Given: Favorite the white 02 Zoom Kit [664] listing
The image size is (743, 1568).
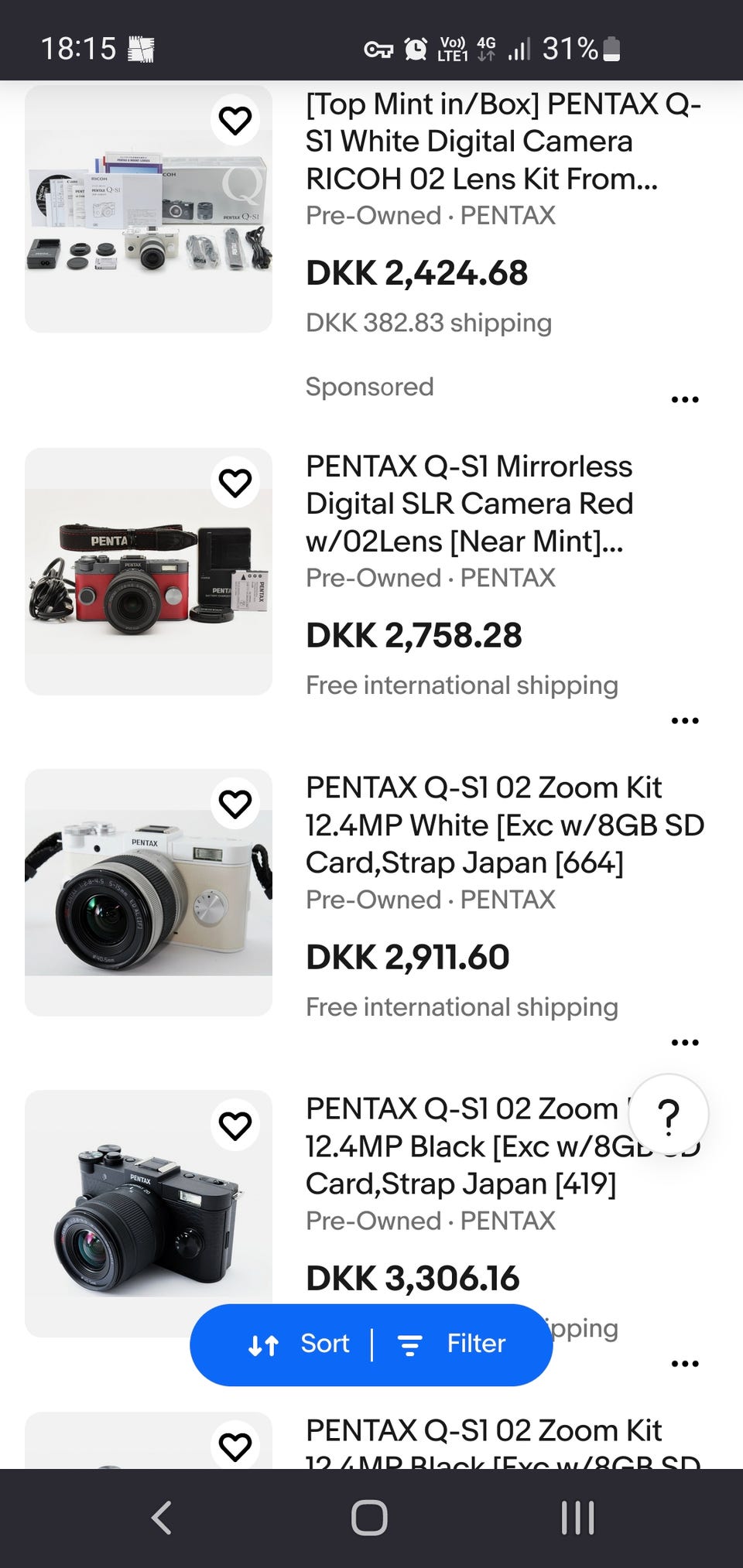Looking at the screenshot, I should pyautogui.click(x=235, y=804).
